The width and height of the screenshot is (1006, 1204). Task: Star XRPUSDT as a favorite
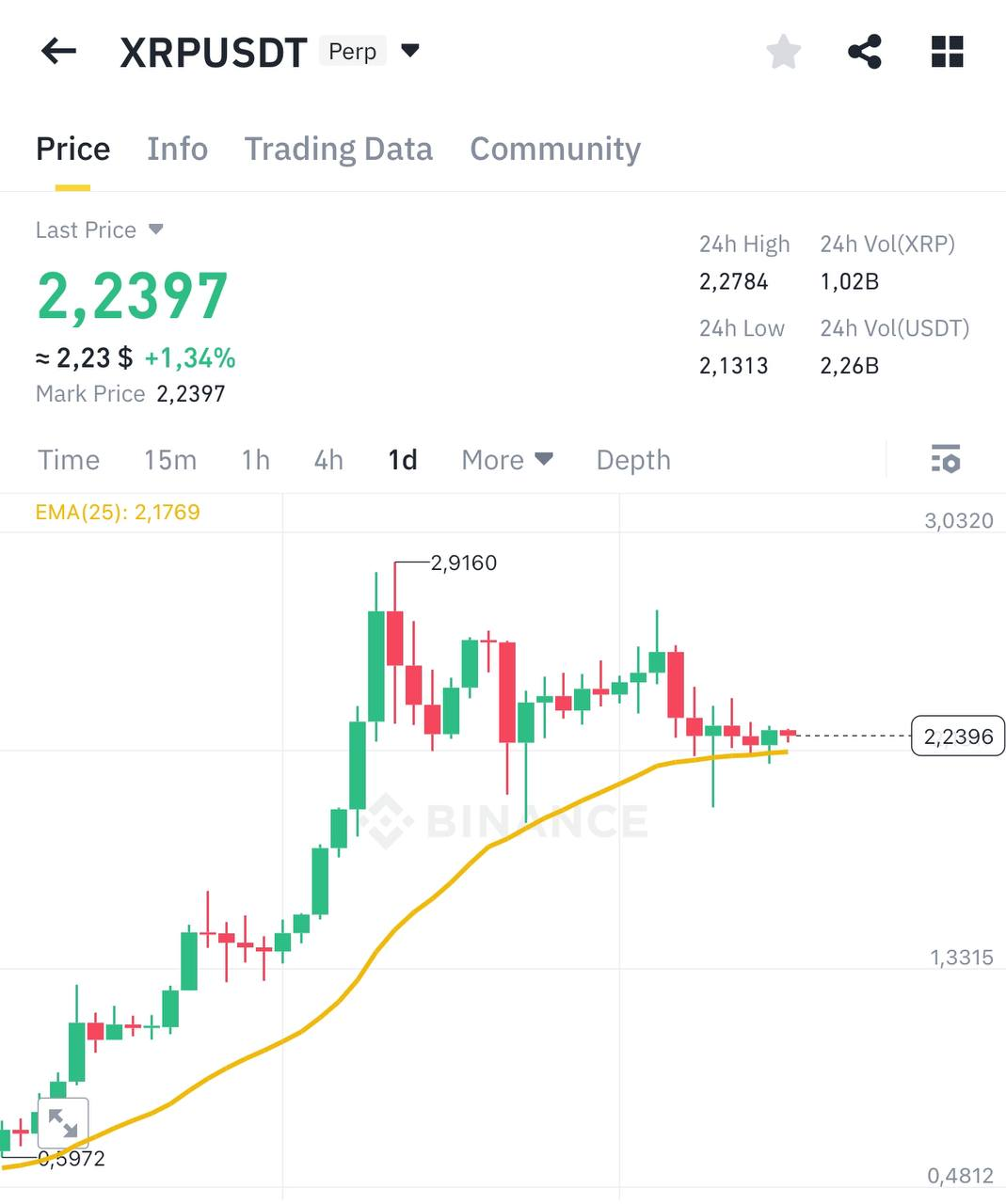pos(784,52)
